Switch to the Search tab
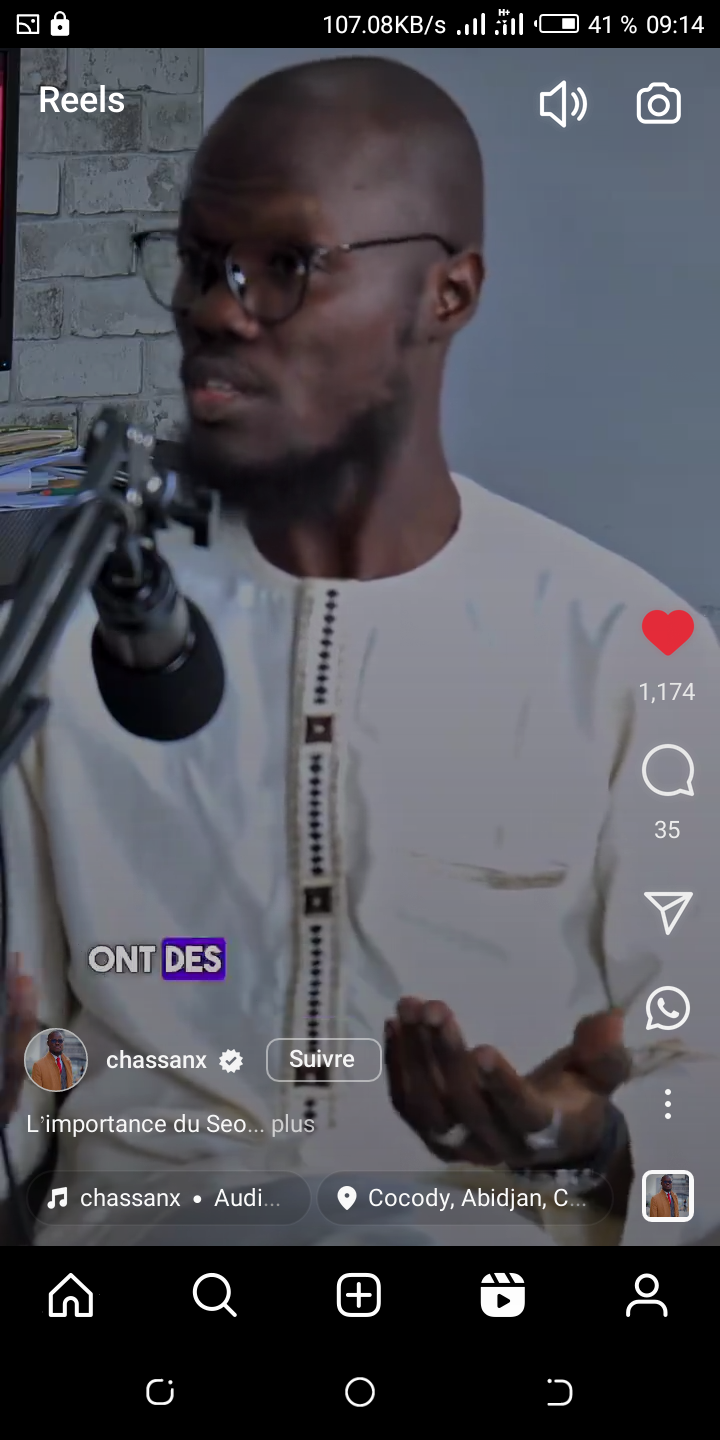 (x=215, y=1296)
